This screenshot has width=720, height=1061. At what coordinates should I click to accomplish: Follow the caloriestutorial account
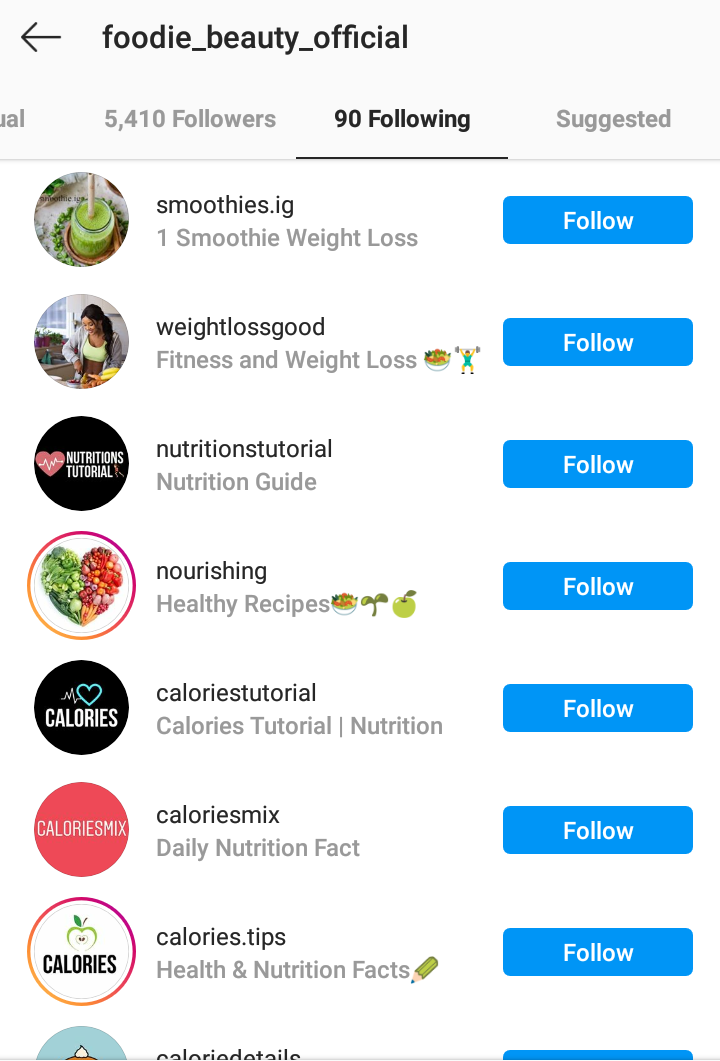click(x=597, y=709)
